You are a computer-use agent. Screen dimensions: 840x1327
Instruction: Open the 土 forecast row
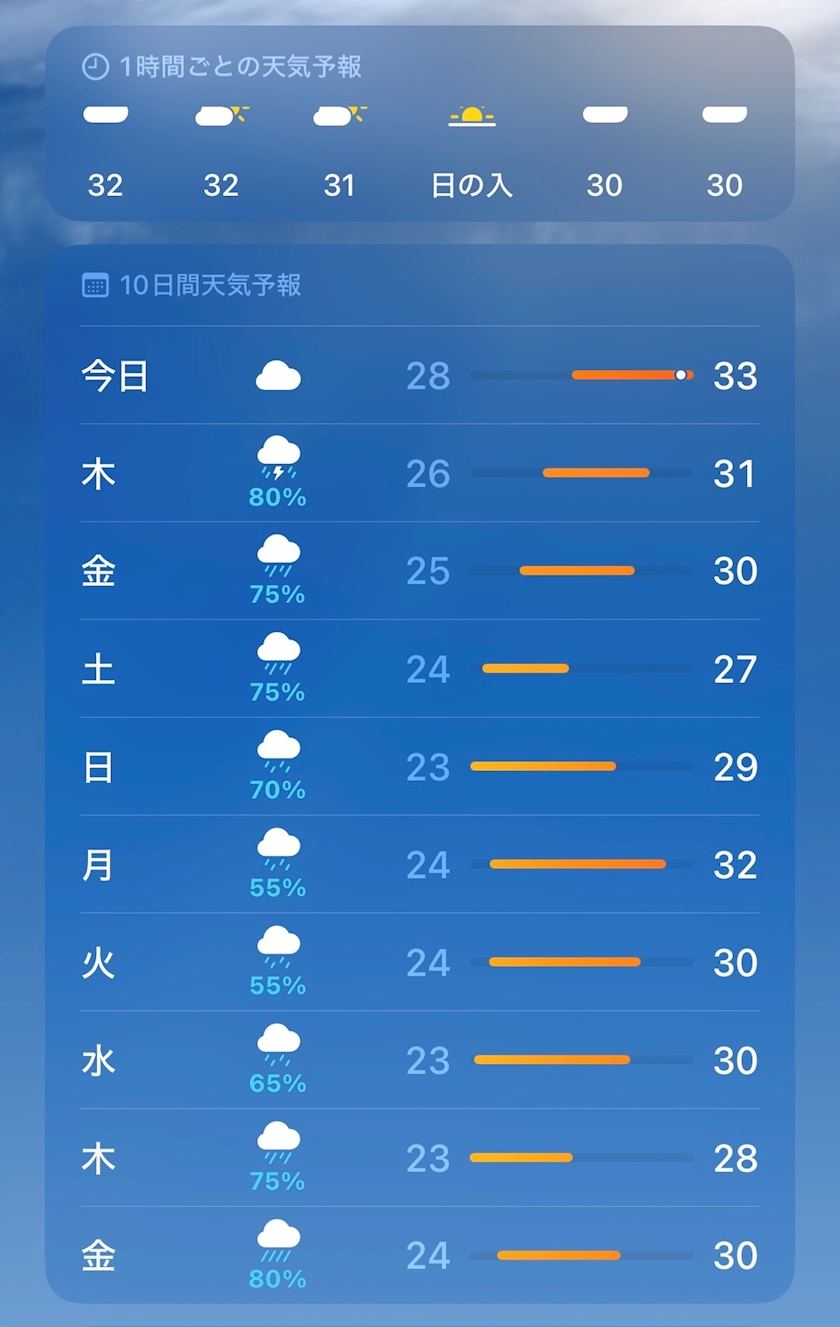pyautogui.click(x=420, y=669)
